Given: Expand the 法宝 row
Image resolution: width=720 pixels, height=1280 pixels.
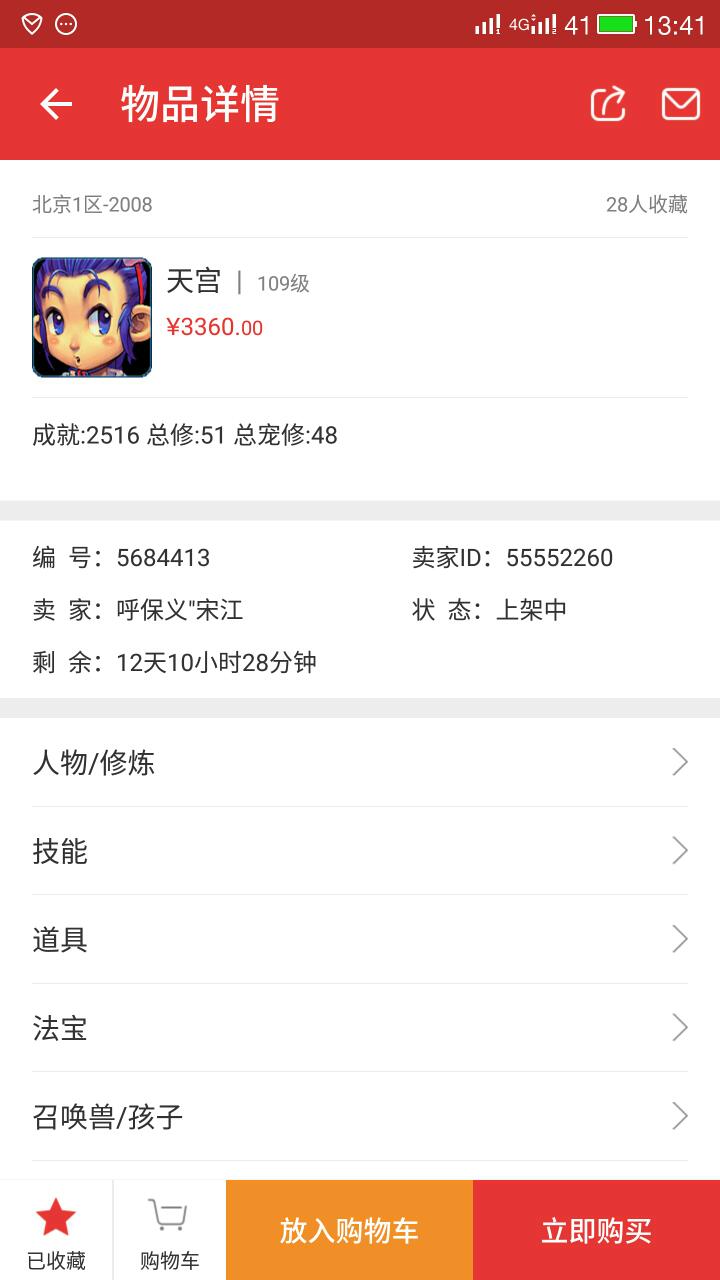Looking at the screenshot, I should coord(360,1027).
